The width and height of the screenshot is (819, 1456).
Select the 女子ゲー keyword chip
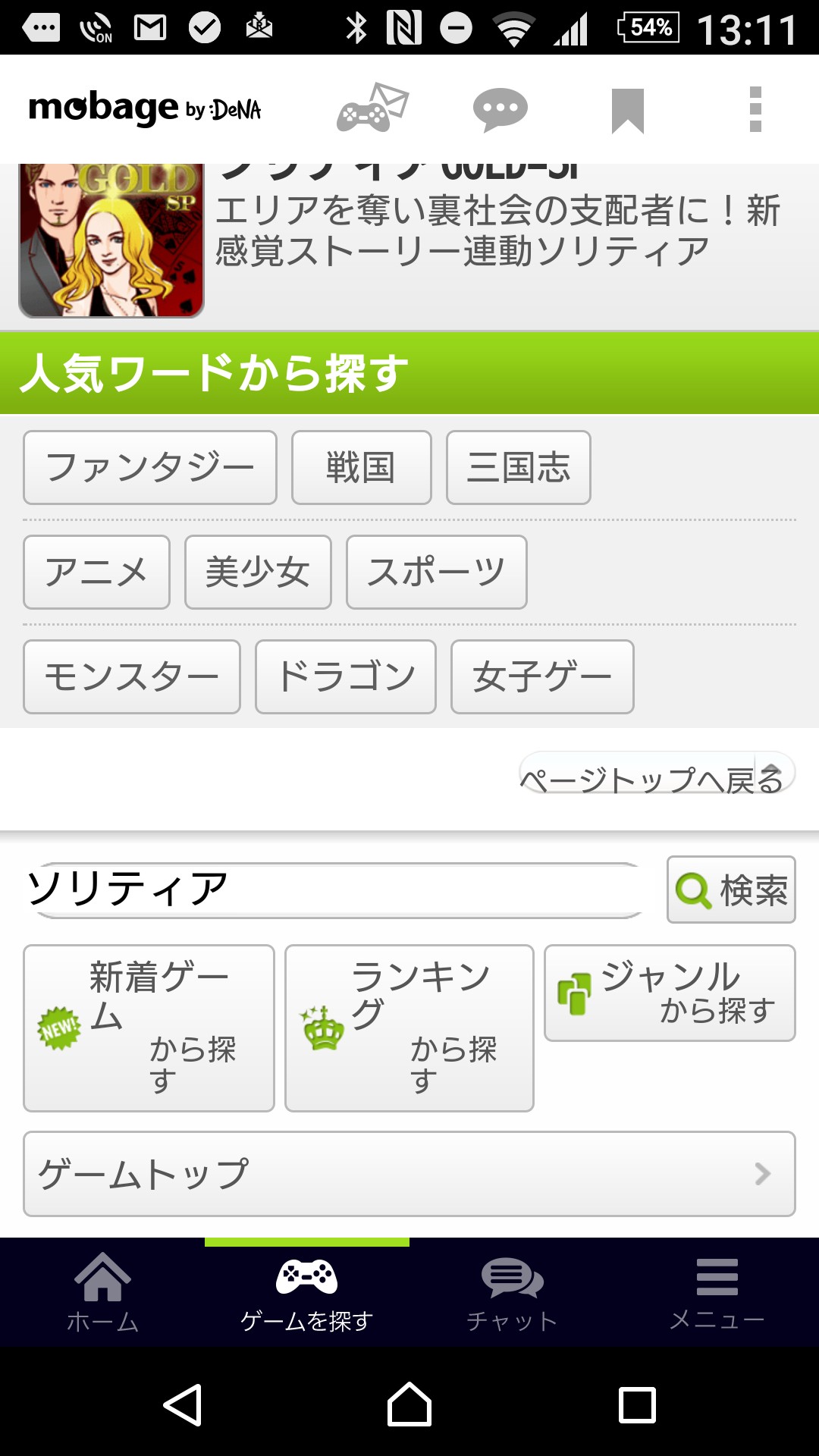[x=542, y=676]
